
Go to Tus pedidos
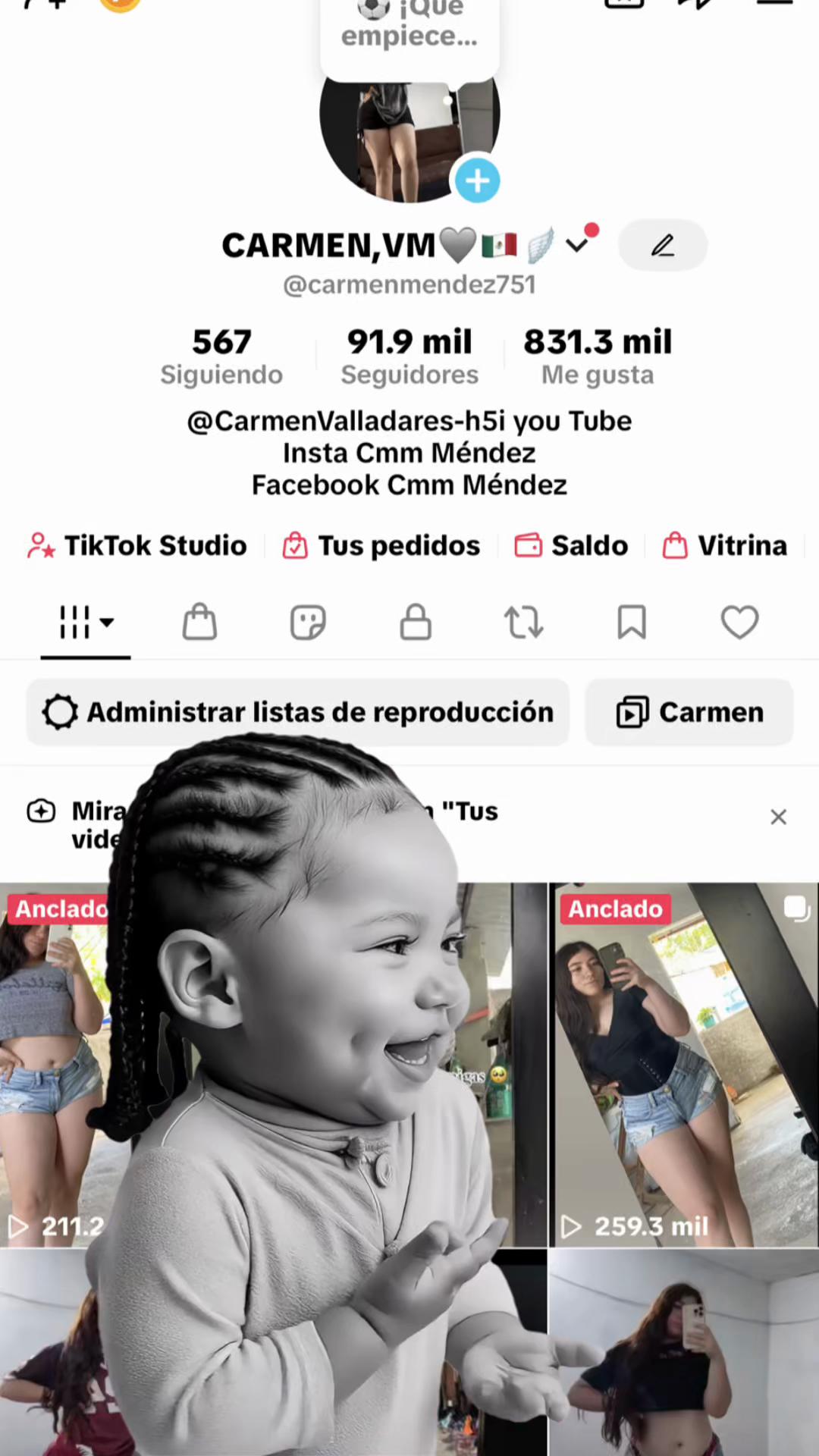[x=381, y=545]
